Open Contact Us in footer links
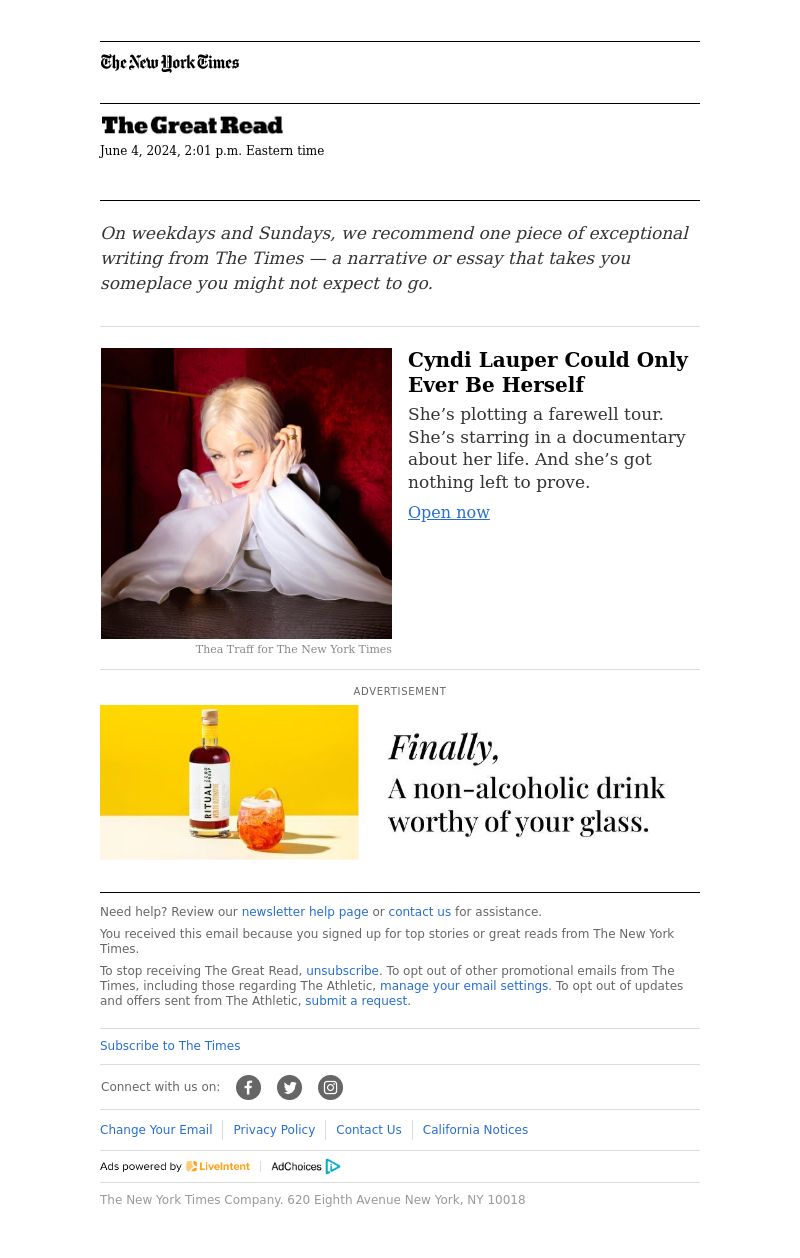 click(368, 1130)
